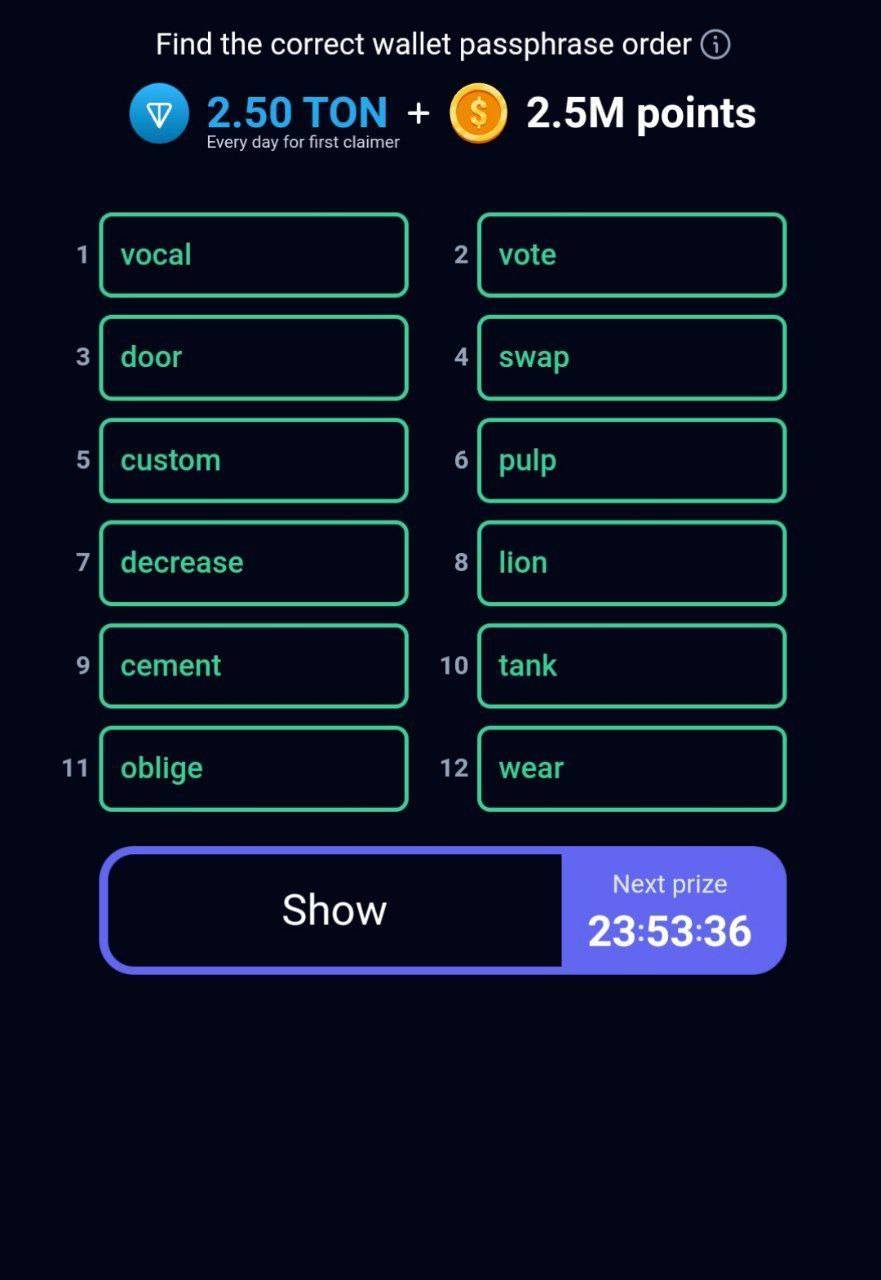Select the 'lion' word box
Viewport: 881px width, 1280px height.
631,563
